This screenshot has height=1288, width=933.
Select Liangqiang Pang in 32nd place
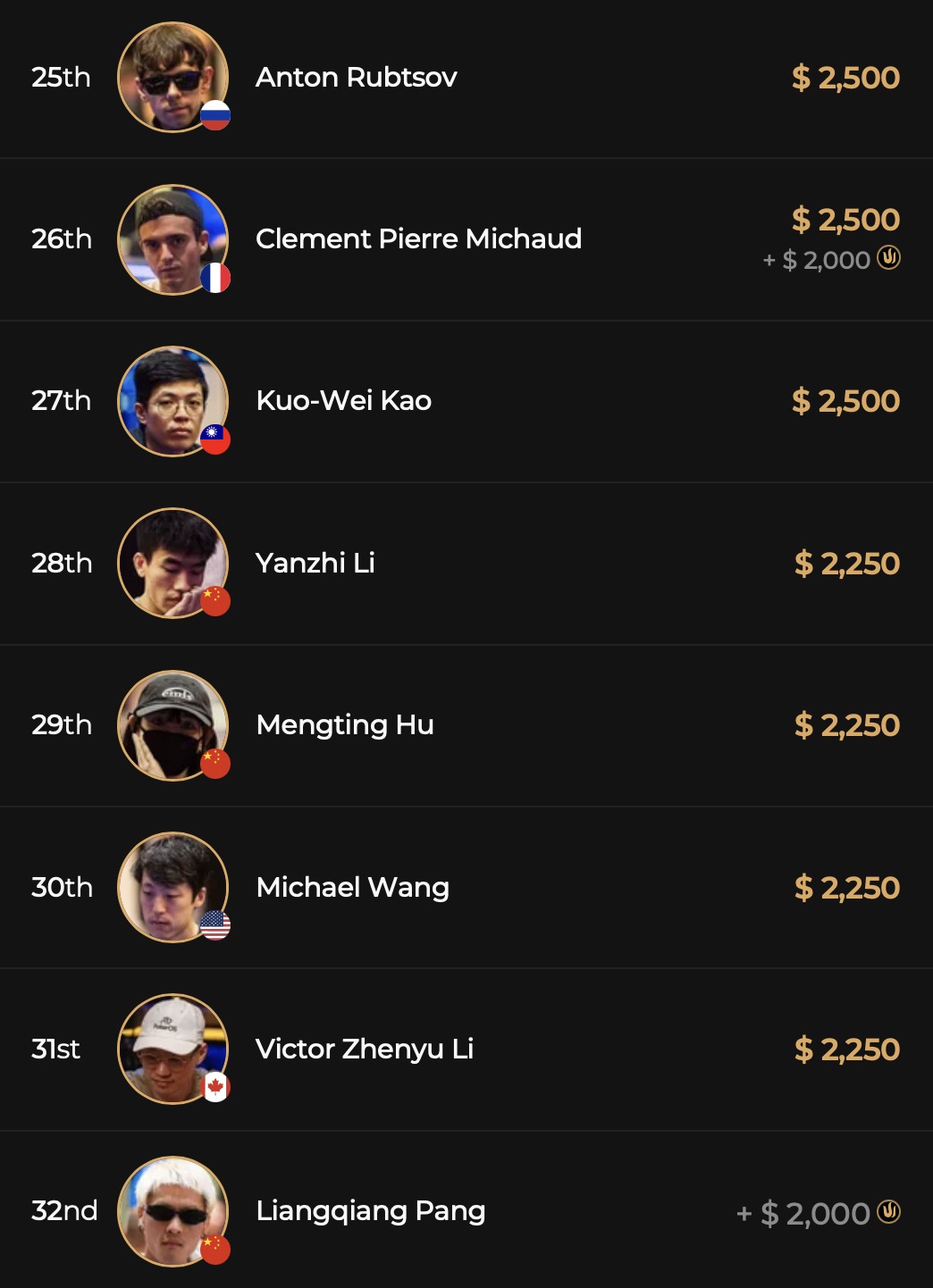pyautogui.click(x=370, y=1211)
